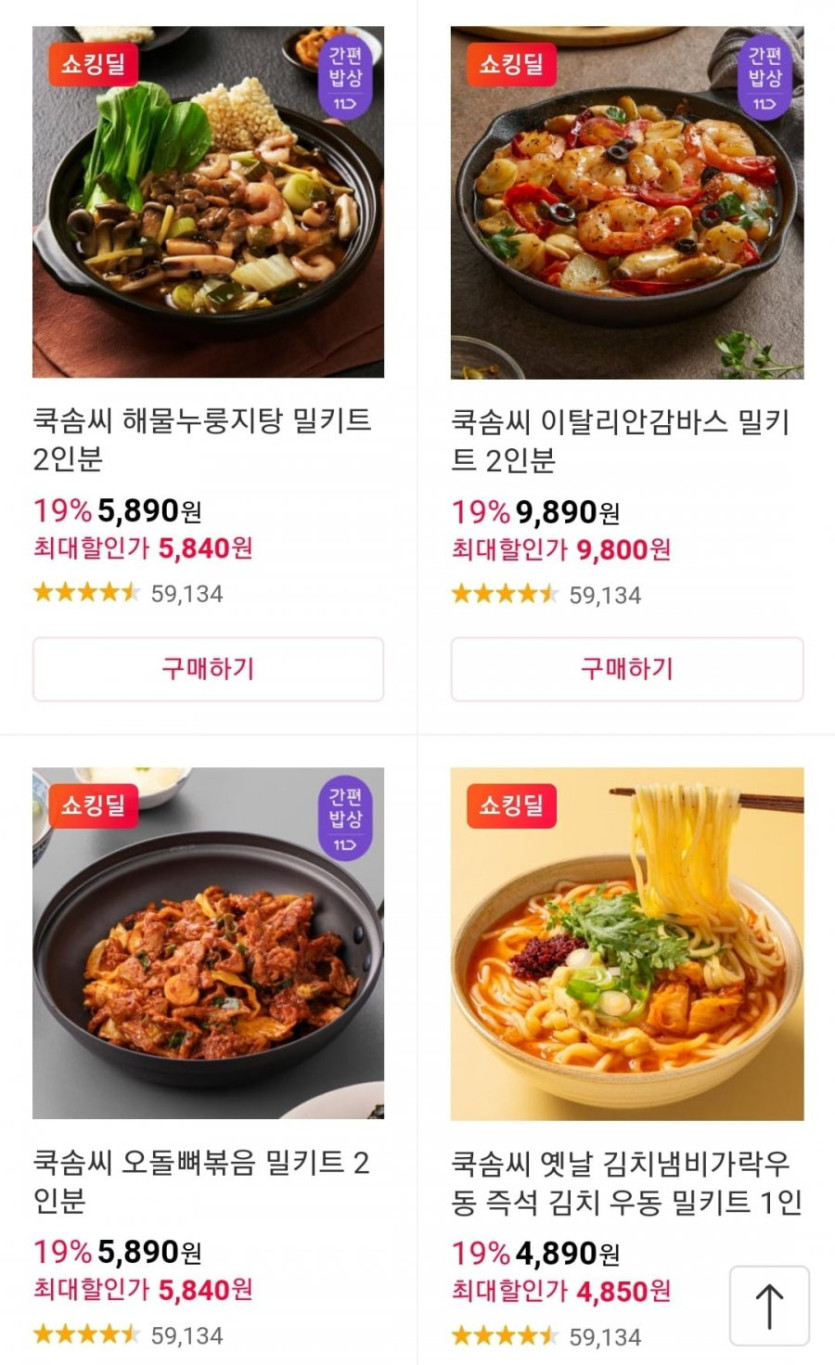Viewport: 835px width, 1365px height.
Task: Open 쿡솜씨 이탈리안감바스 밀키트 product card
Action: tap(627, 202)
